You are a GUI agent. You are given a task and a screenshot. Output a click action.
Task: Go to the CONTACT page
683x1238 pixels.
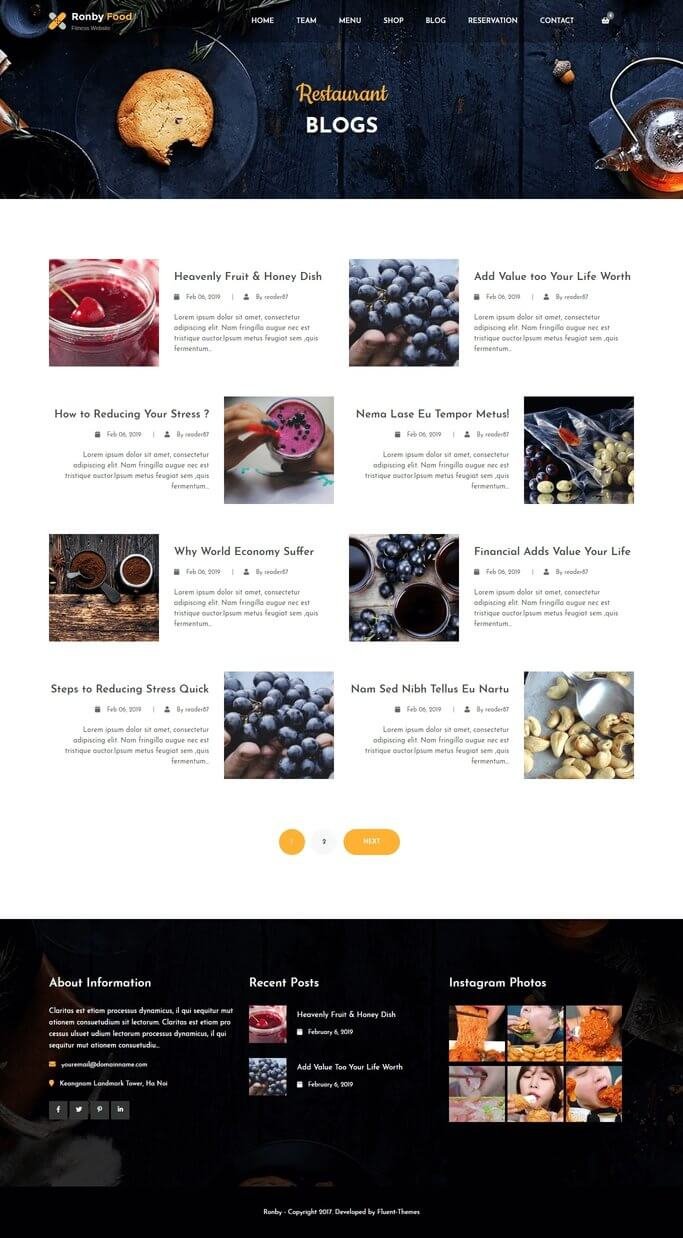[x=557, y=20]
